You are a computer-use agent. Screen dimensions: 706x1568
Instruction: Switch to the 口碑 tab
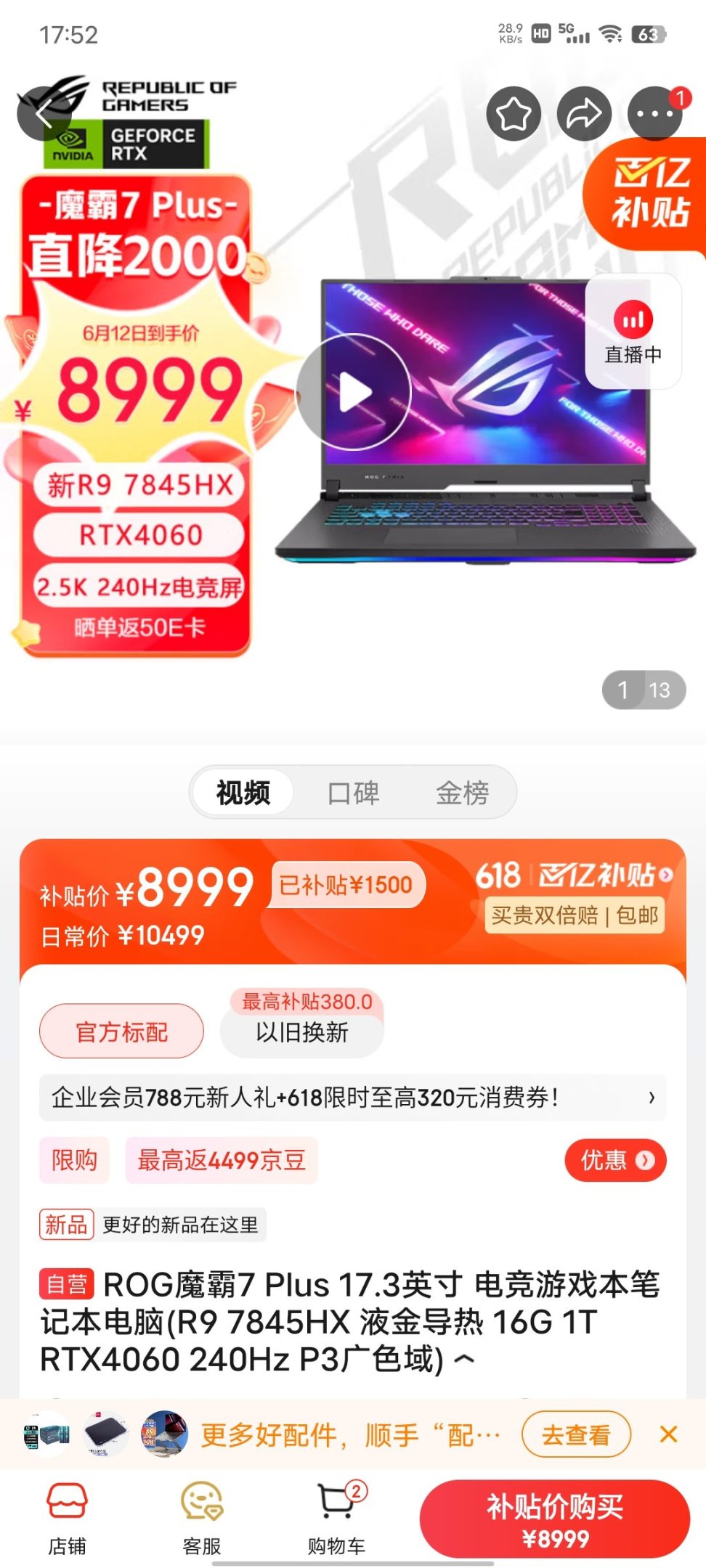tap(353, 793)
